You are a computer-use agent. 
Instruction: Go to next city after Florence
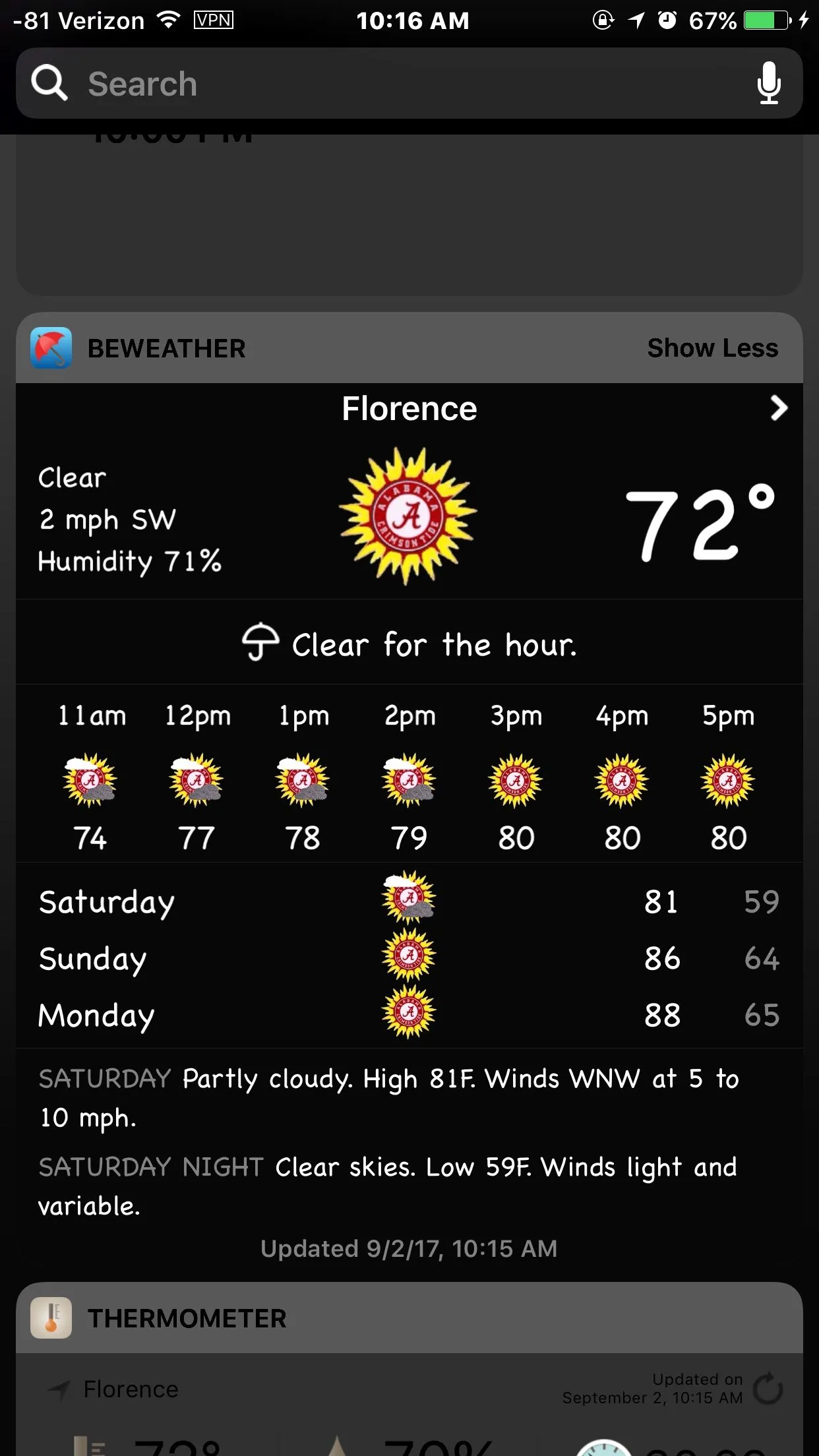(x=779, y=408)
